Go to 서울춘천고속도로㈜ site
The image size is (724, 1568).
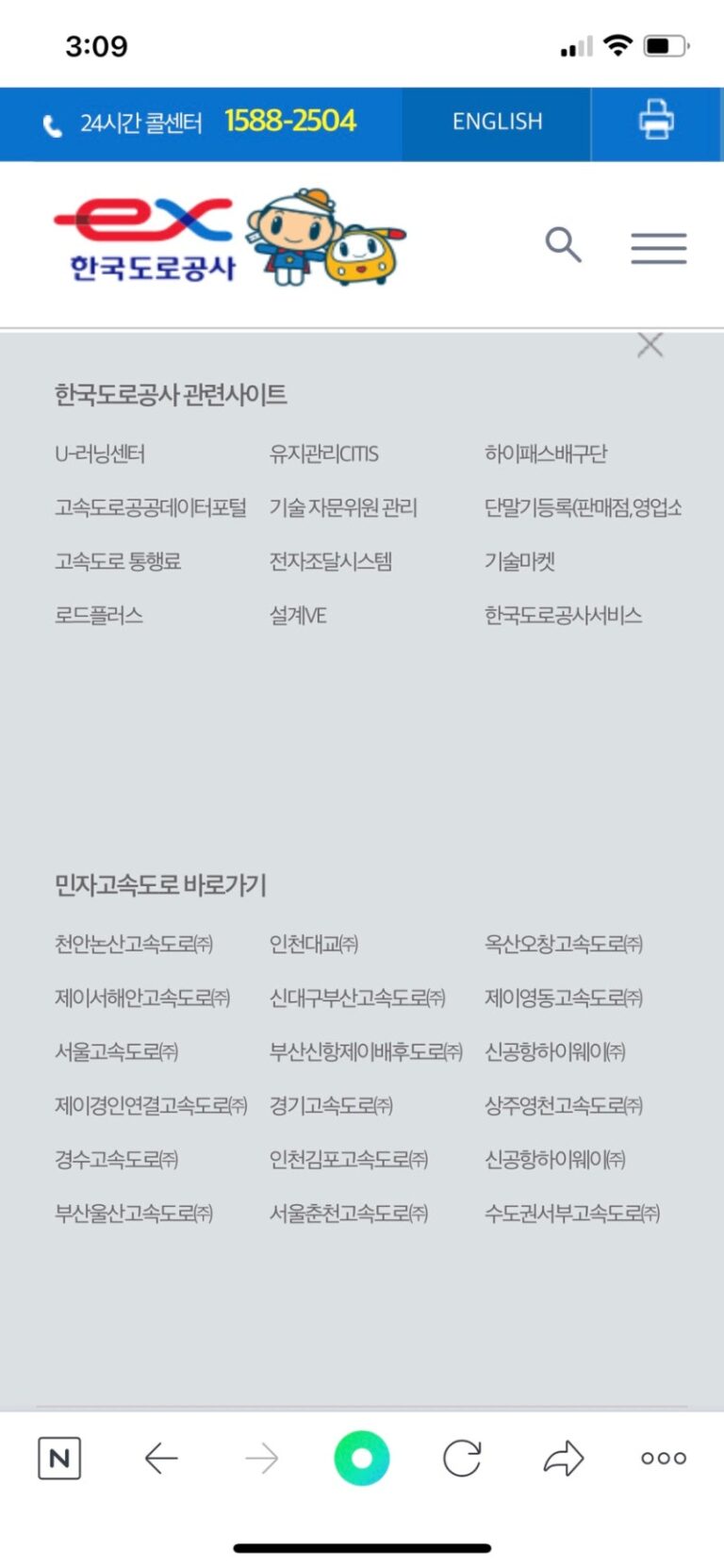pyautogui.click(x=349, y=1213)
